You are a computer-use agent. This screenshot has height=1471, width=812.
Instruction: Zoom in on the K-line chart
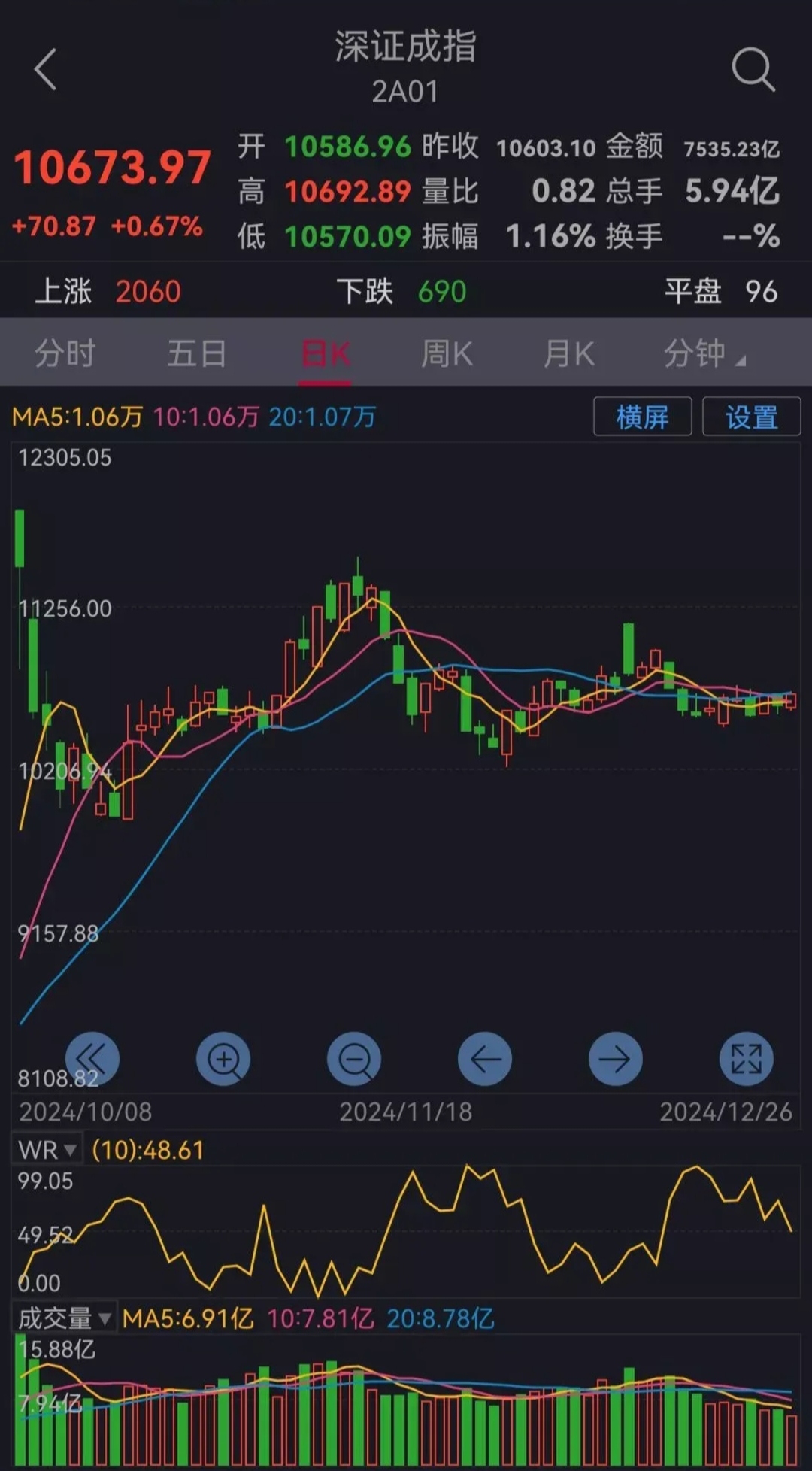[x=224, y=1058]
